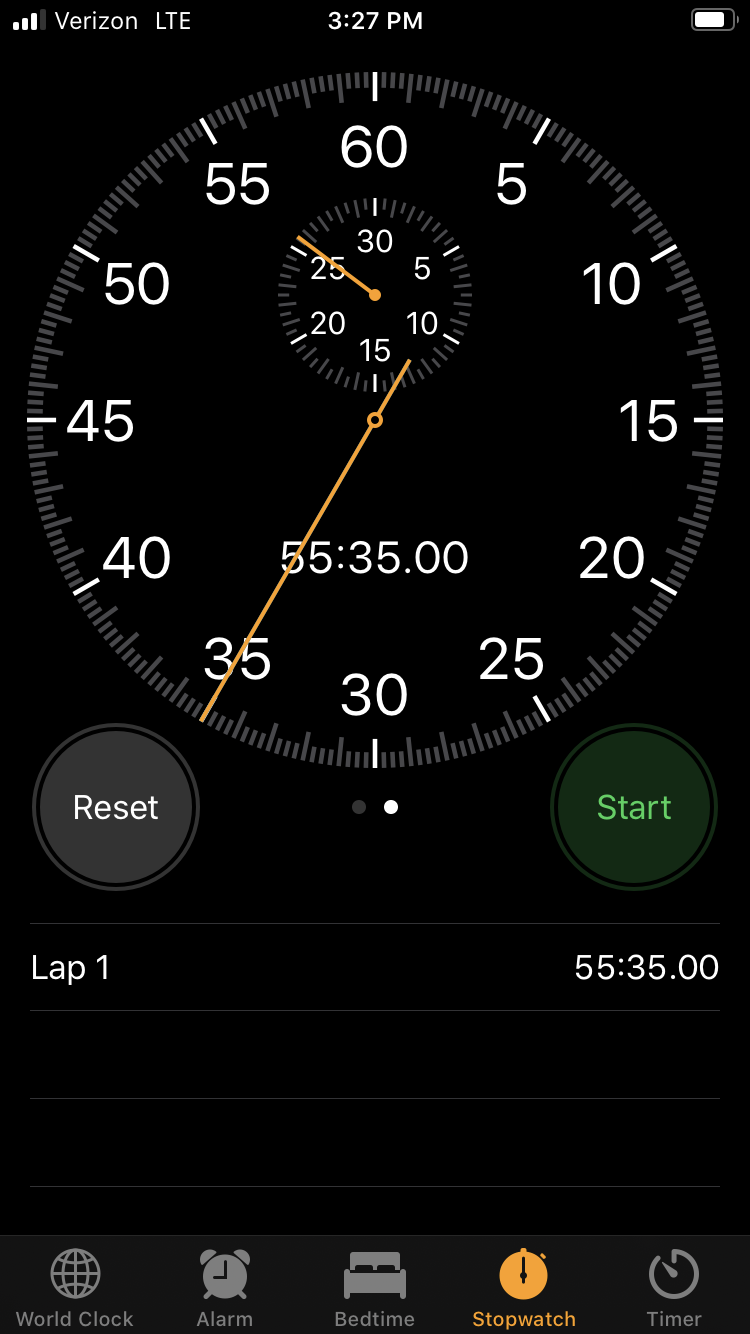
Task: Switch to the World Clock tab
Action: tap(75, 1288)
